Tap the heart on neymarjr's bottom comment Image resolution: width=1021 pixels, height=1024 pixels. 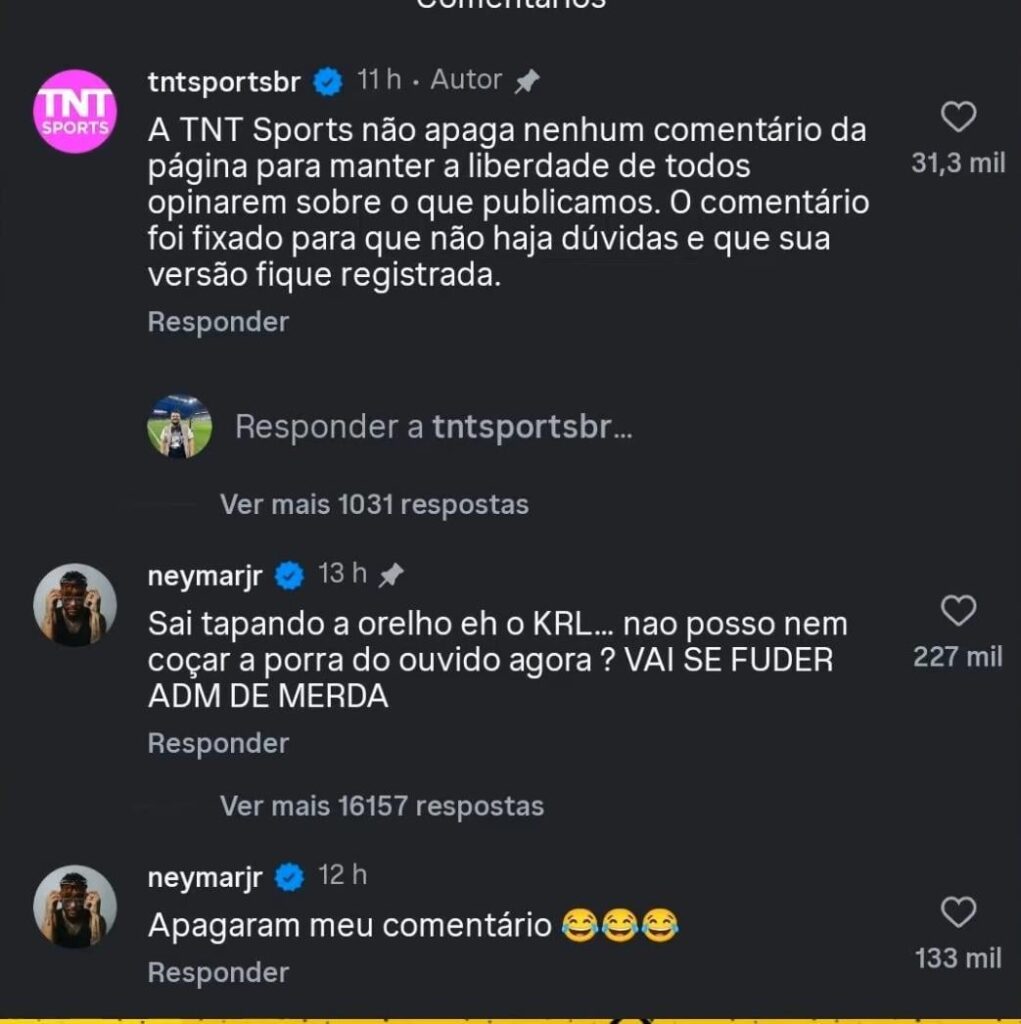point(959,909)
